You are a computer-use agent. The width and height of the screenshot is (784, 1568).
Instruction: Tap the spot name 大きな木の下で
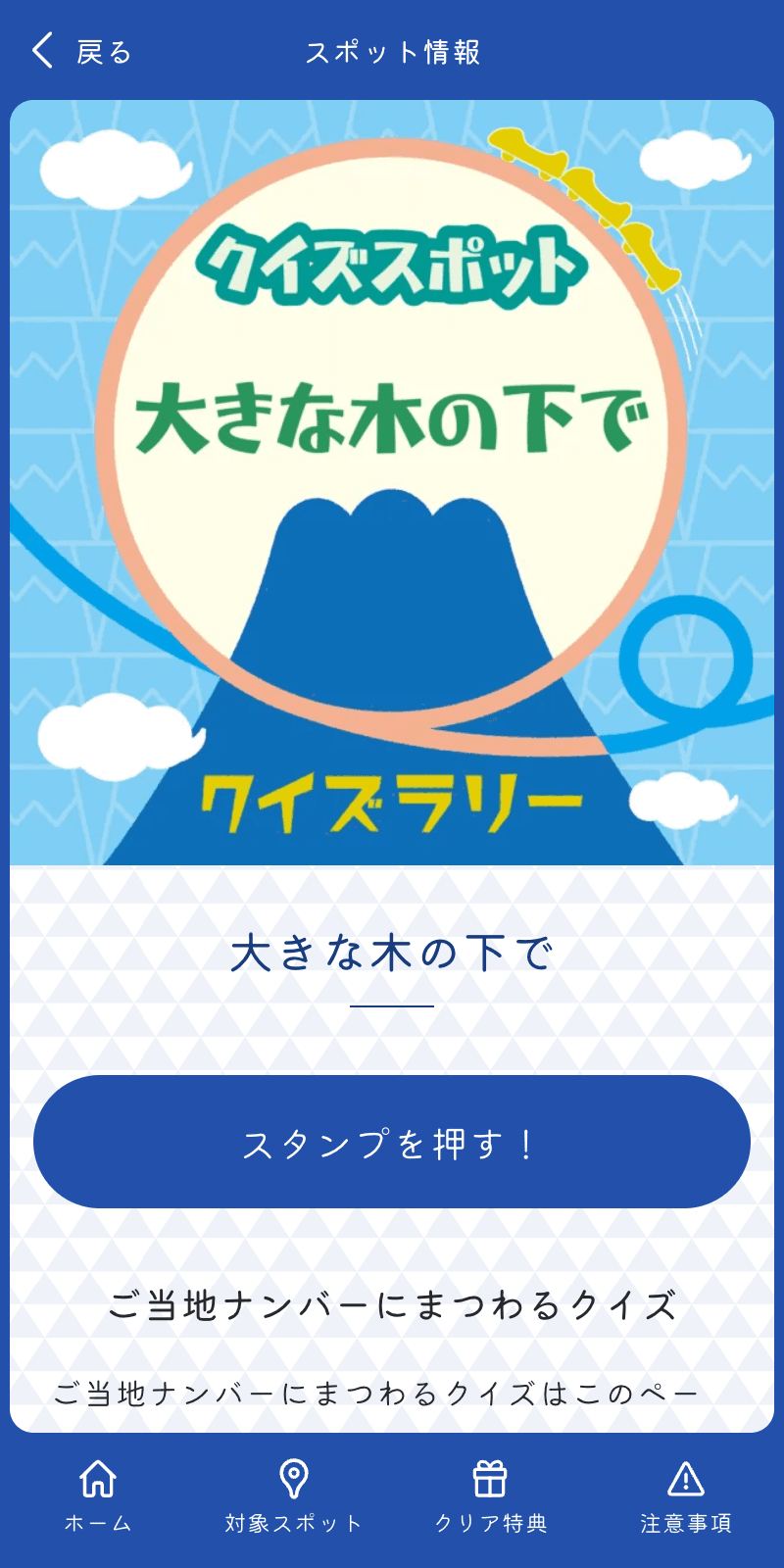(x=392, y=953)
